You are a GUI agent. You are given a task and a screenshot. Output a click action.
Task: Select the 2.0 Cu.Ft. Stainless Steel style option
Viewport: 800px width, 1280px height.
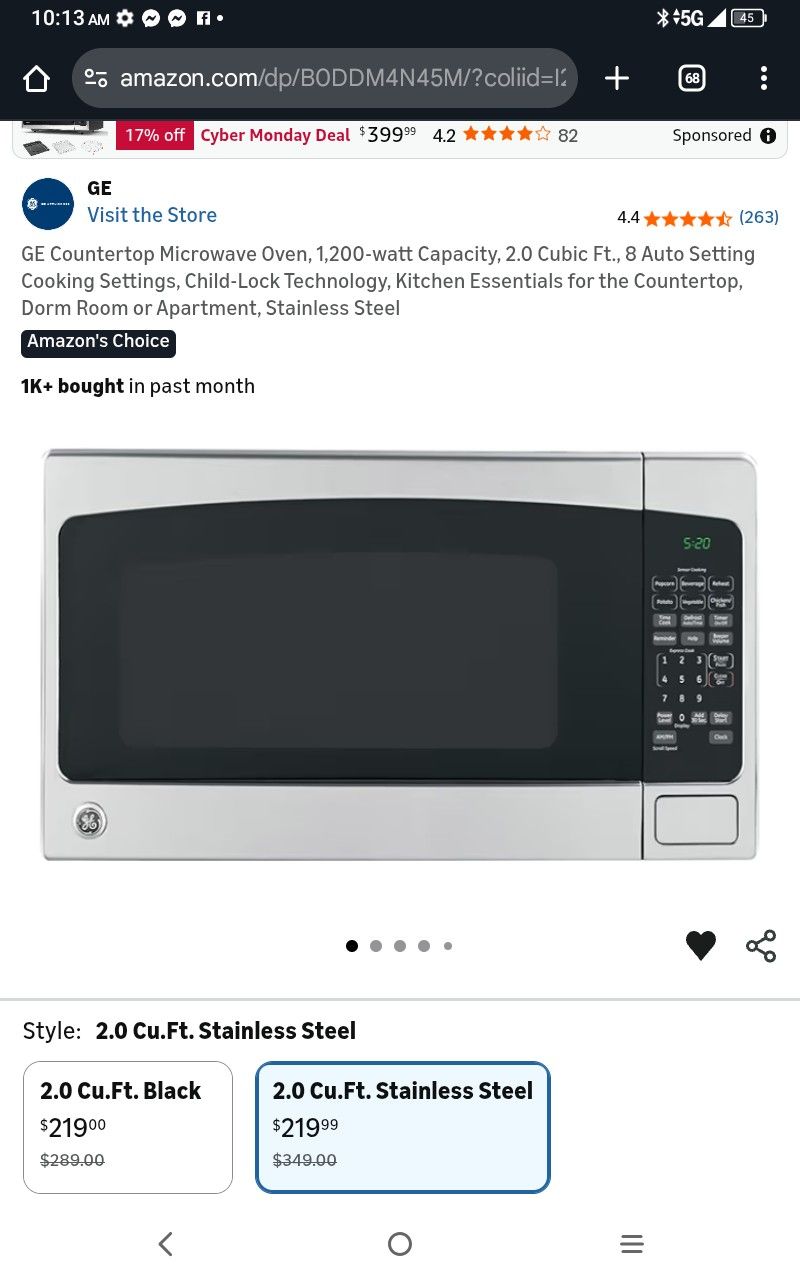[402, 1127]
